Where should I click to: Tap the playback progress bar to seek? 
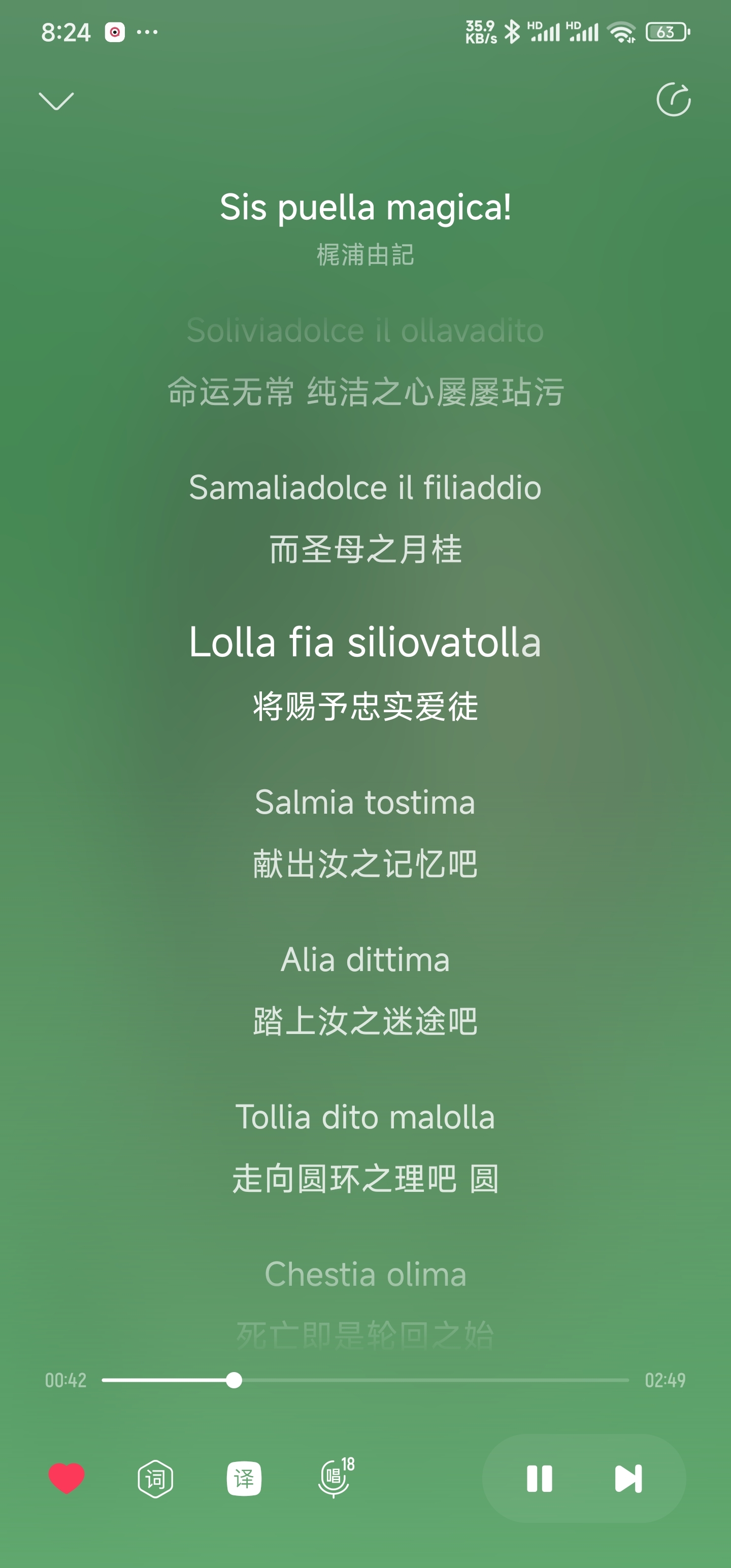tap(426, 1380)
